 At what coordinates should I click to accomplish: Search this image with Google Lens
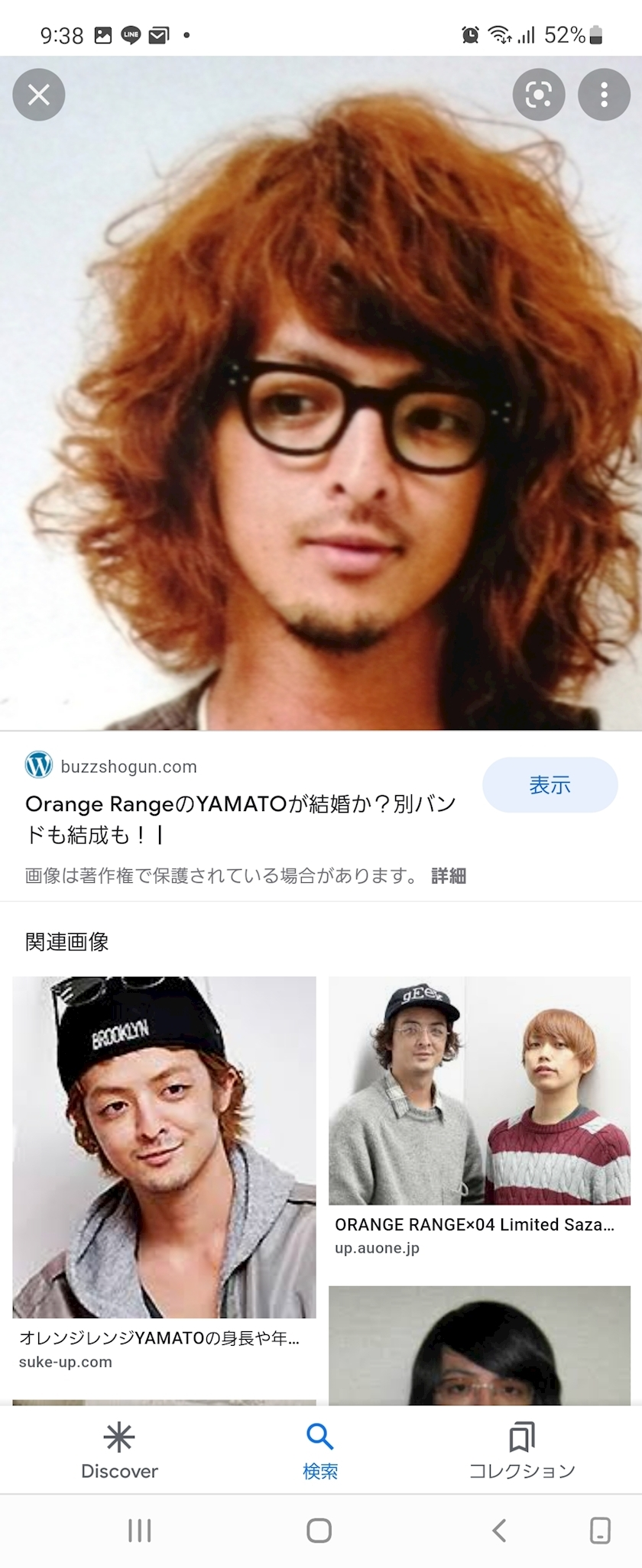pyautogui.click(x=539, y=95)
